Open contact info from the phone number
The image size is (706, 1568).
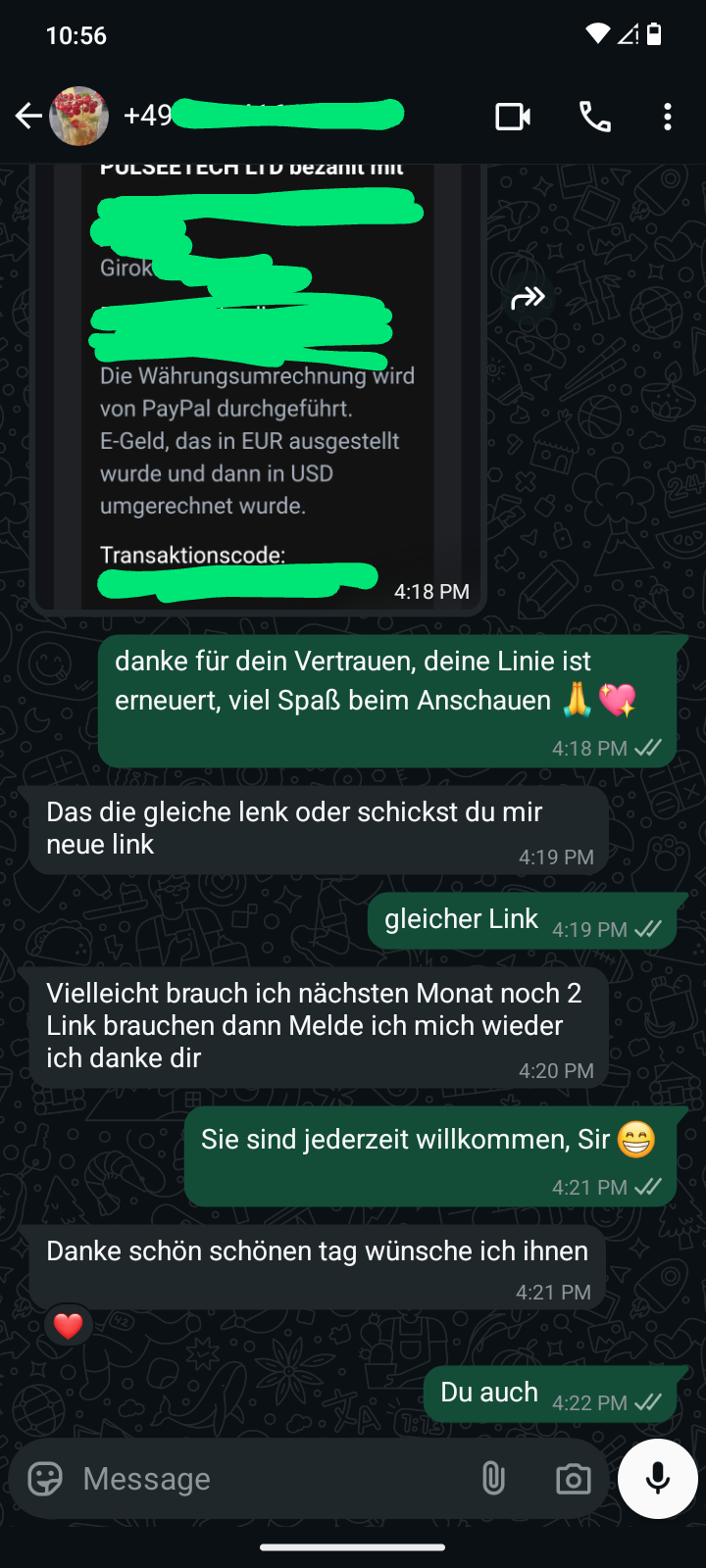tap(265, 117)
